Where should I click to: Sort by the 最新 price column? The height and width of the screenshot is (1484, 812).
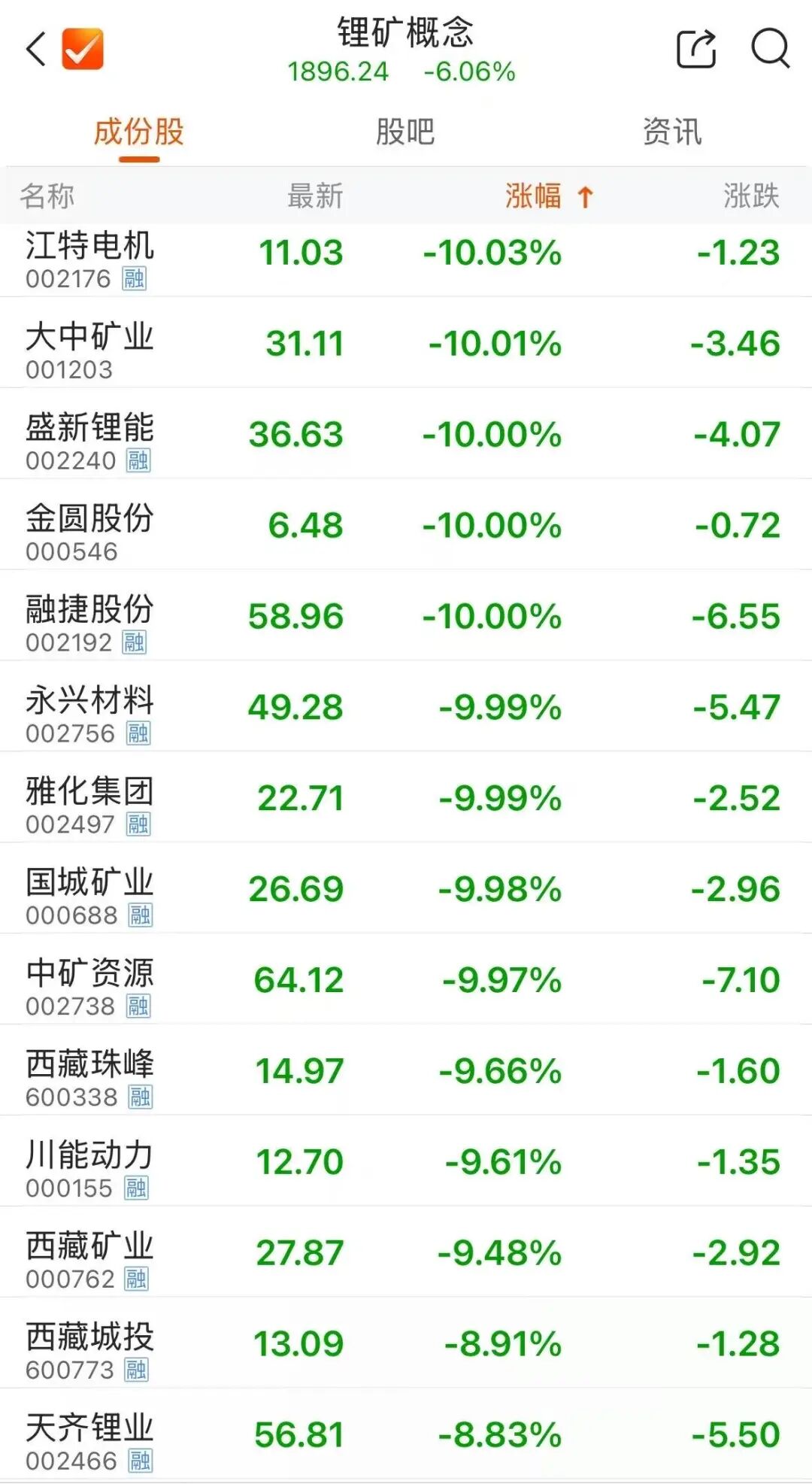[315, 195]
